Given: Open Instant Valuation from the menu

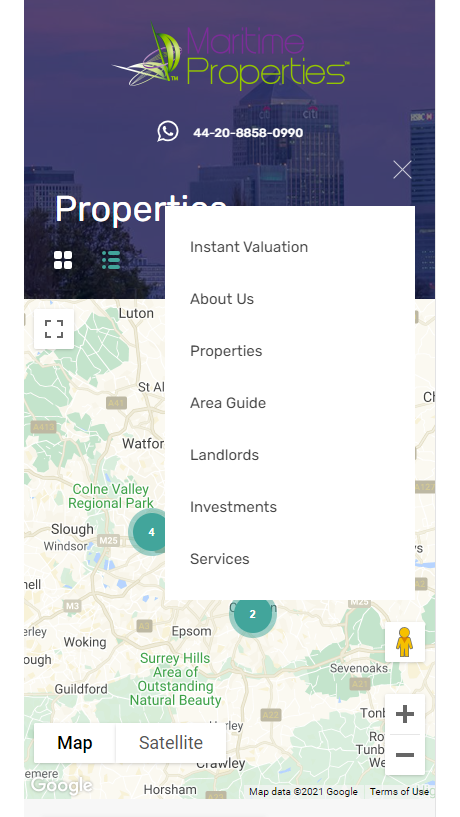Looking at the screenshot, I should pyautogui.click(x=249, y=247).
